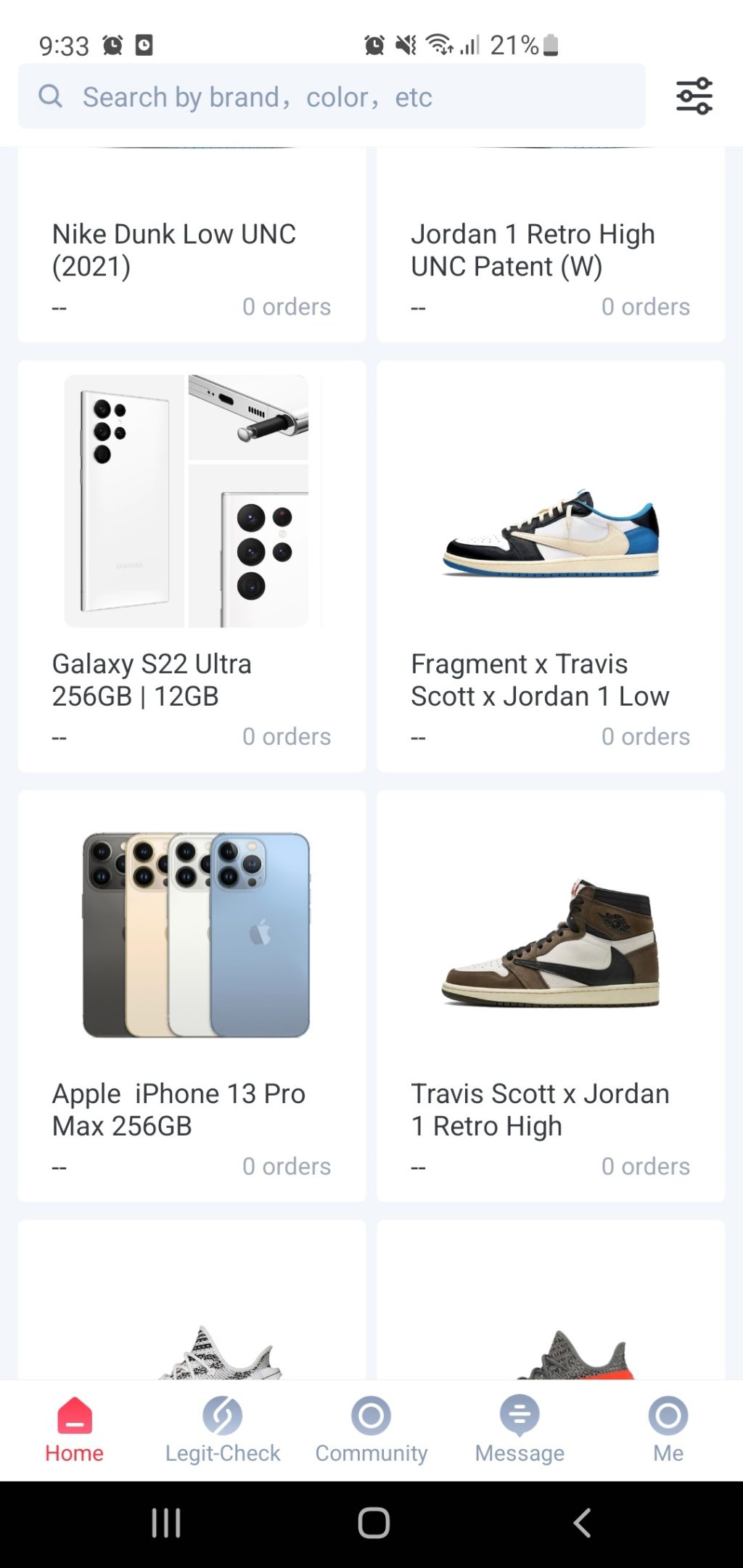
Task: Select the Home tab
Action: [74, 1430]
